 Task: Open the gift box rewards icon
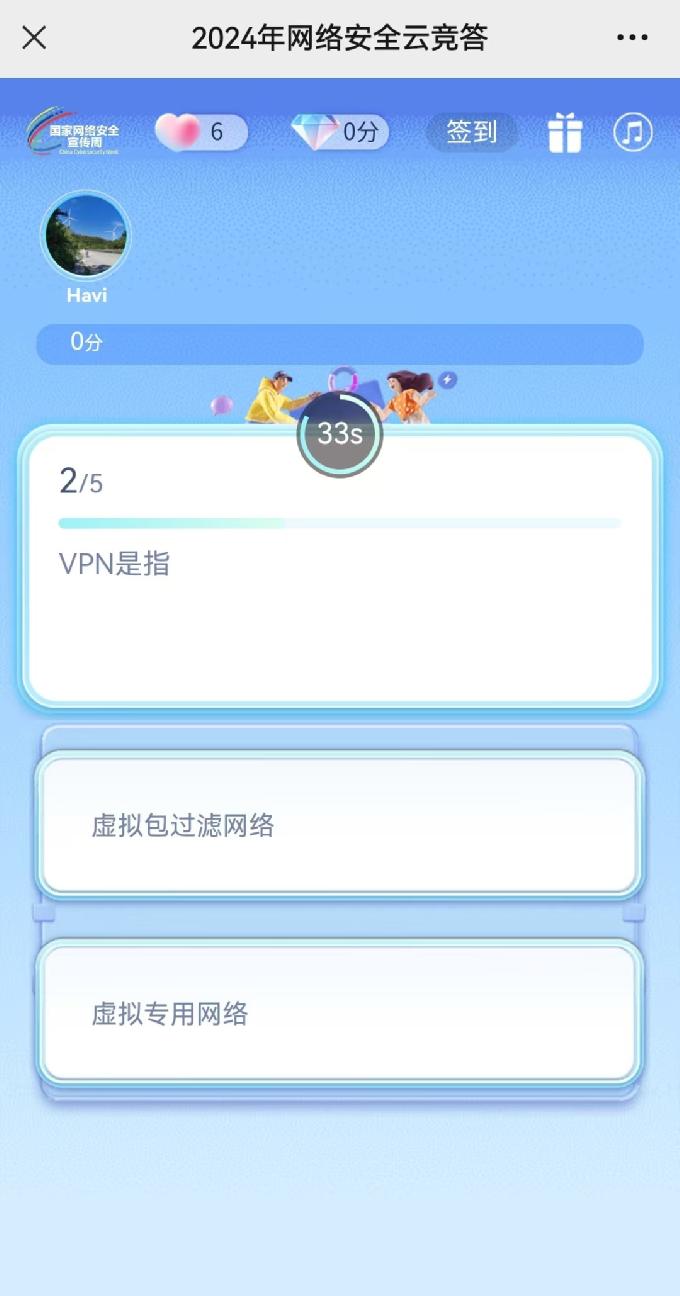pyautogui.click(x=565, y=133)
